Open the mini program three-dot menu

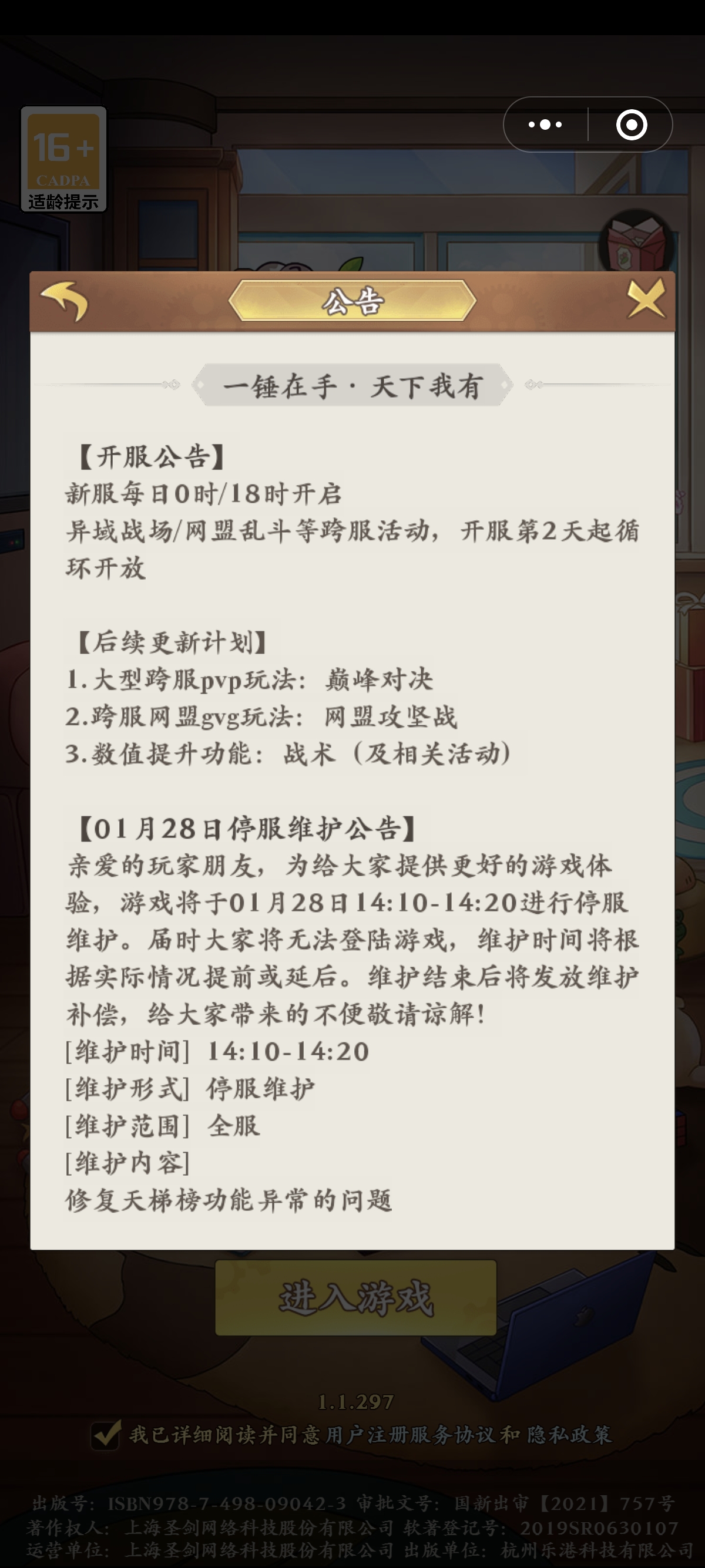point(545,125)
